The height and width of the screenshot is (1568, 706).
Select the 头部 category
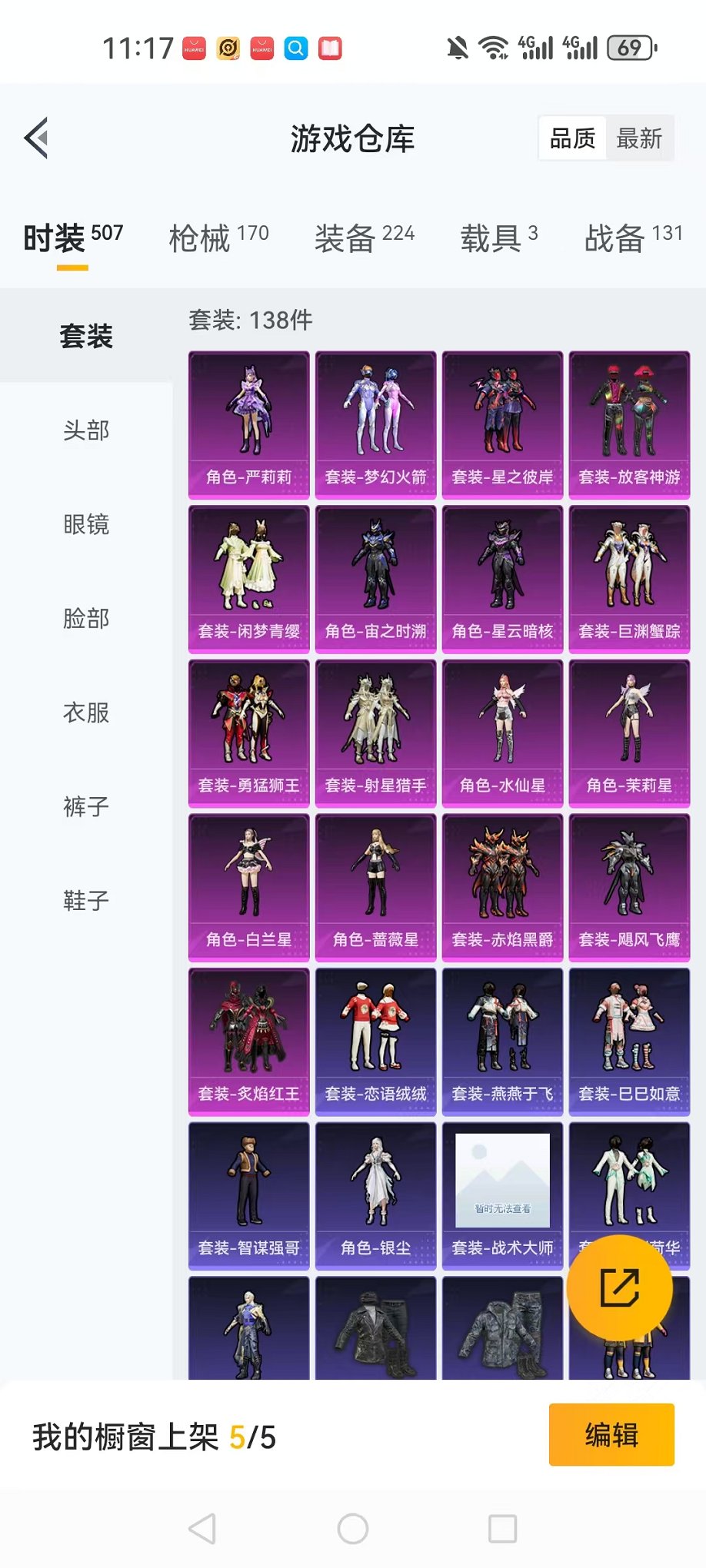pyautogui.click(x=86, y=430)
